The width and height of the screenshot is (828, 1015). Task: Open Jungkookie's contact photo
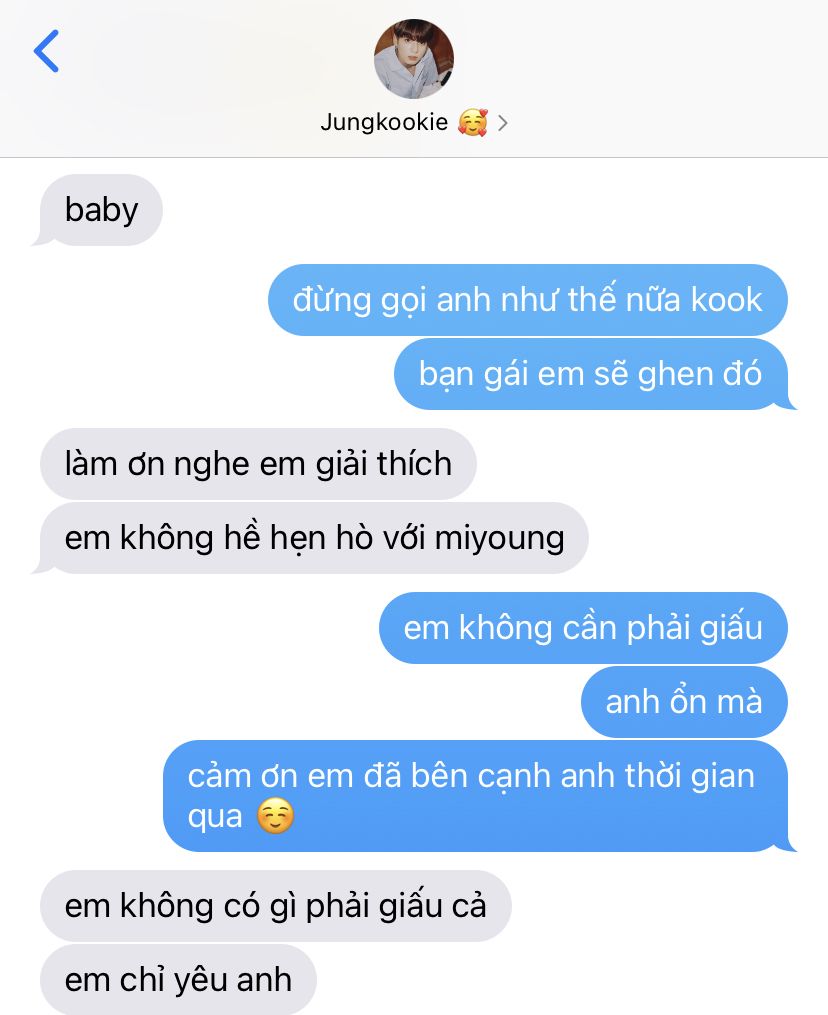[x=414, y=58]
